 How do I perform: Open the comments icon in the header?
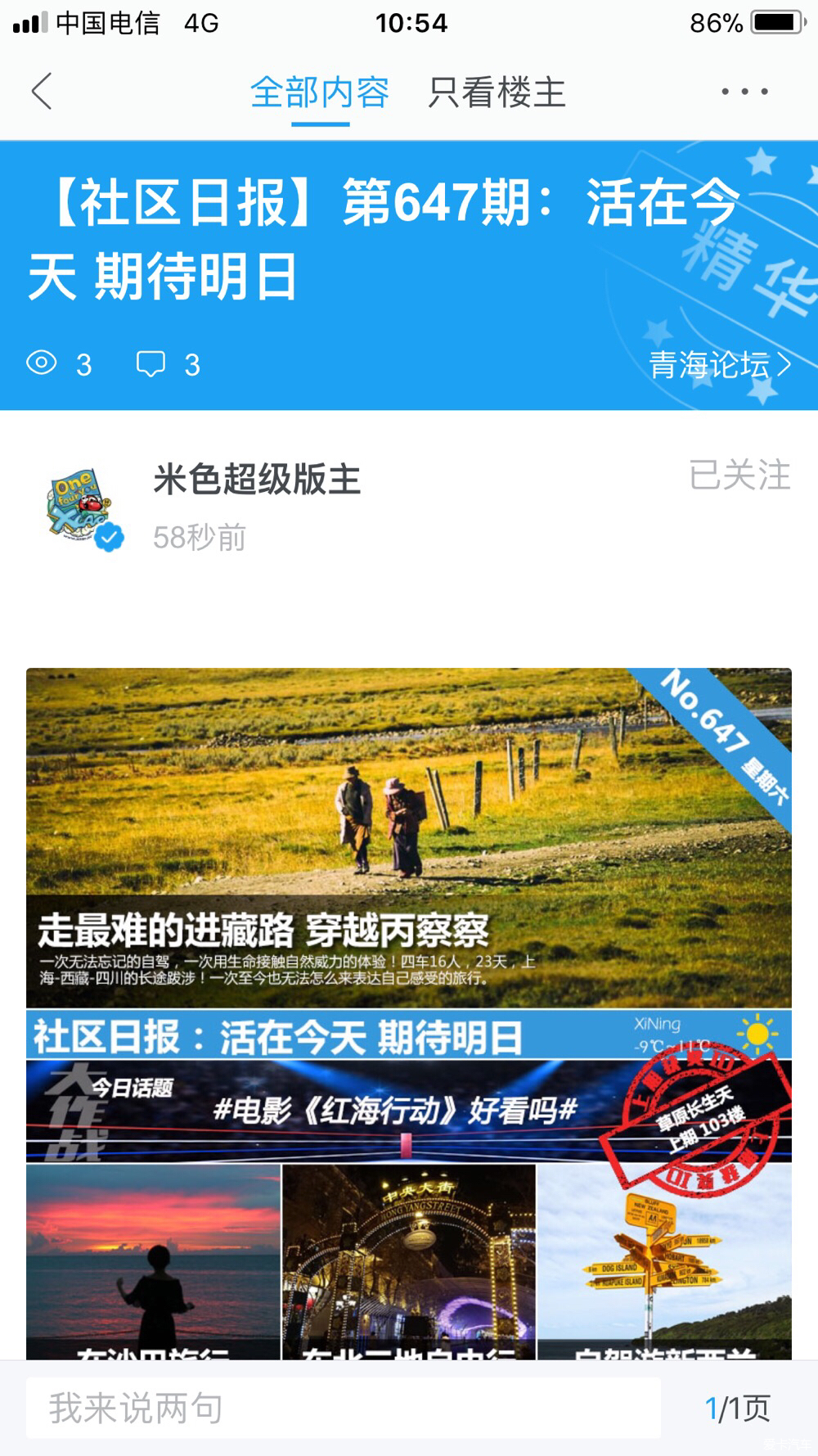point(151,364)
